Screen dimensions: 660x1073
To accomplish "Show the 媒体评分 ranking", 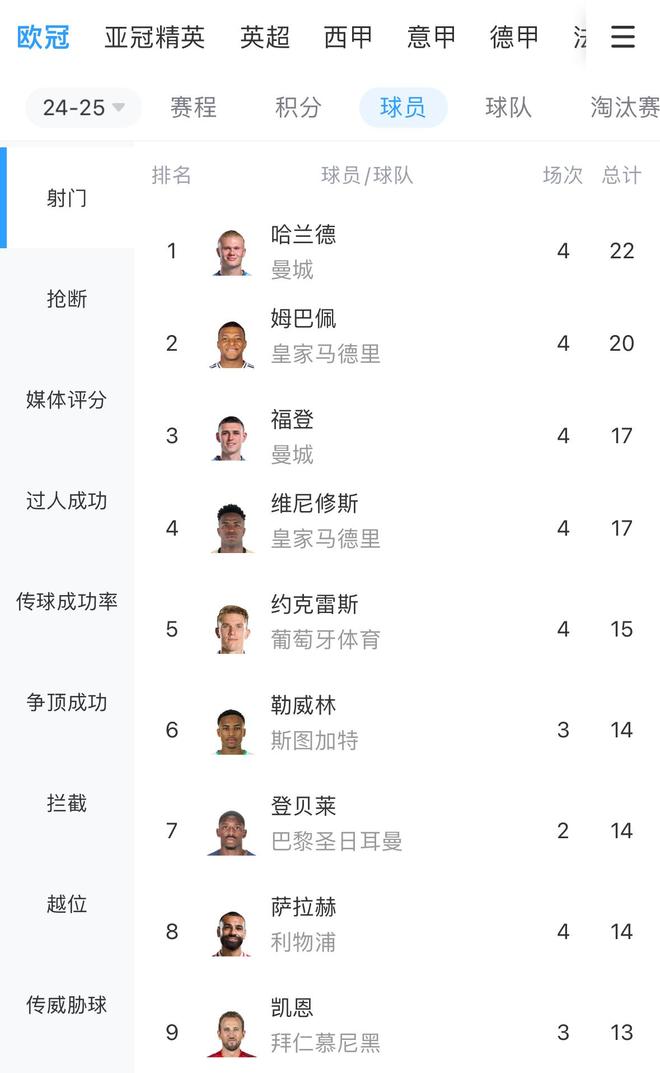I will (67, 400).
